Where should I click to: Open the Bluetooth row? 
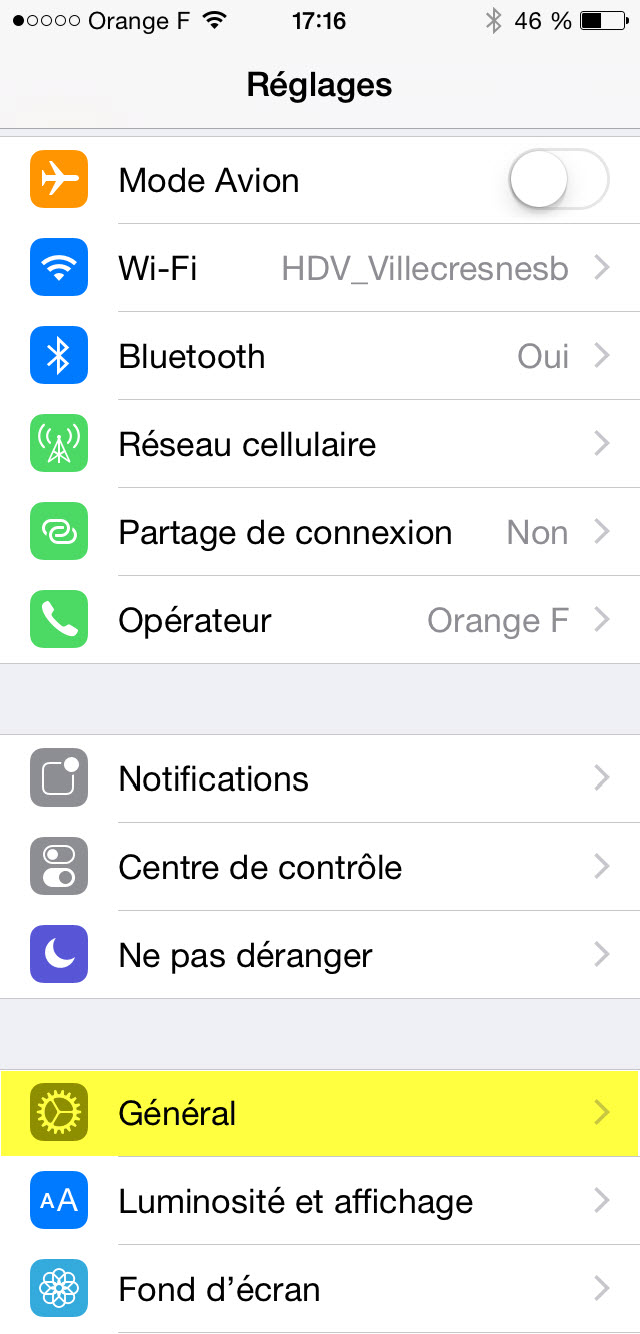(320, 356)
